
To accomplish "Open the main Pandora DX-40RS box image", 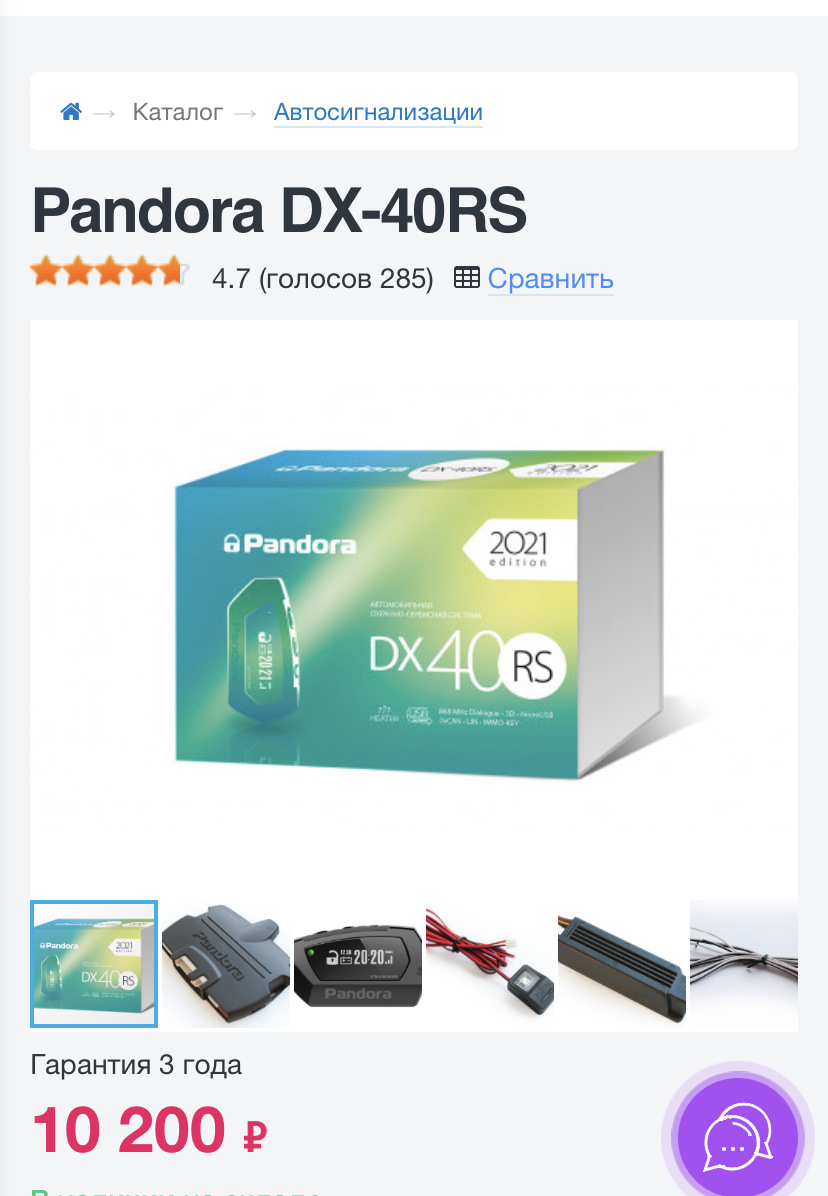I will [x=413, y=608].
